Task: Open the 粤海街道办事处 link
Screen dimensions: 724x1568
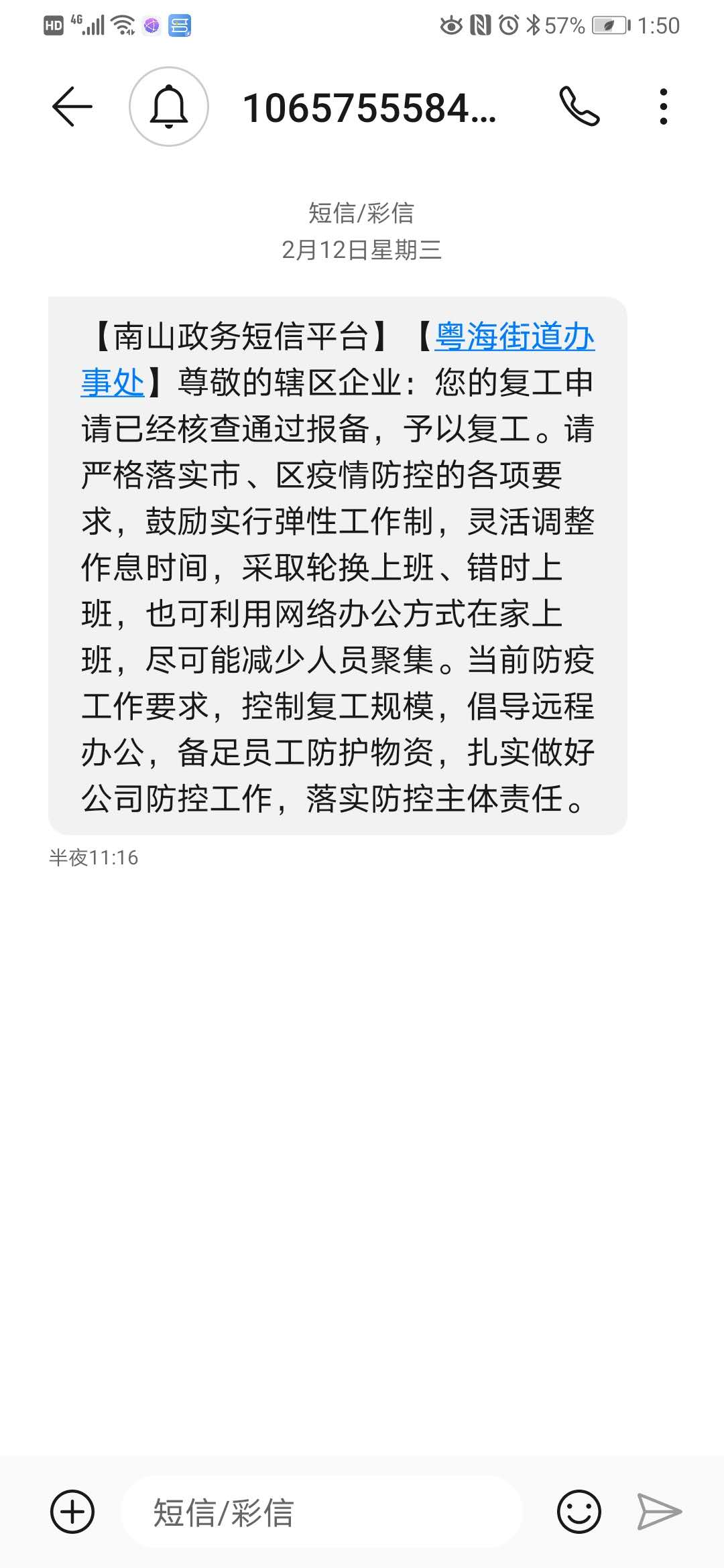Action: [514, 337]
